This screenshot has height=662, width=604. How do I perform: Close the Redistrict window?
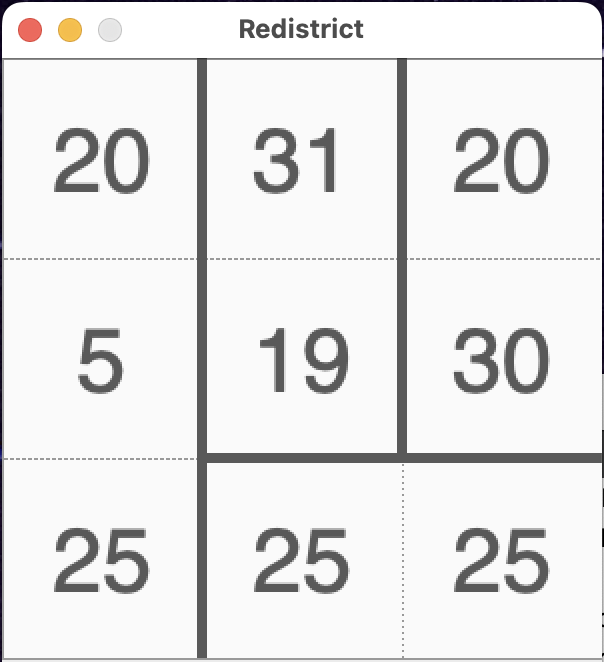(x=30, y=30)
